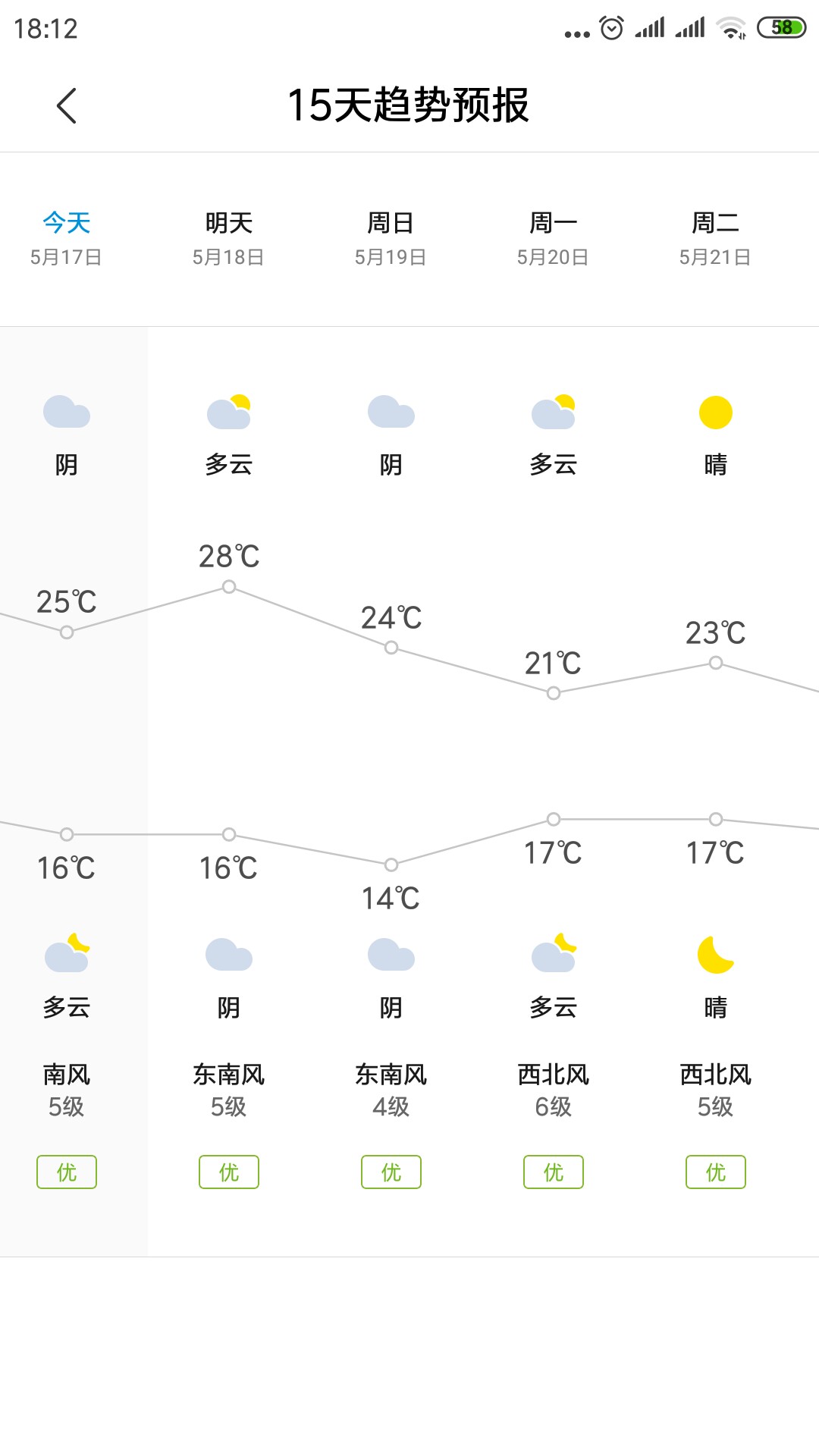Go back from the 15天趋势预报 screen
Image resolution: width=819 pixels, height=1456 pixels.
(67, 105)
